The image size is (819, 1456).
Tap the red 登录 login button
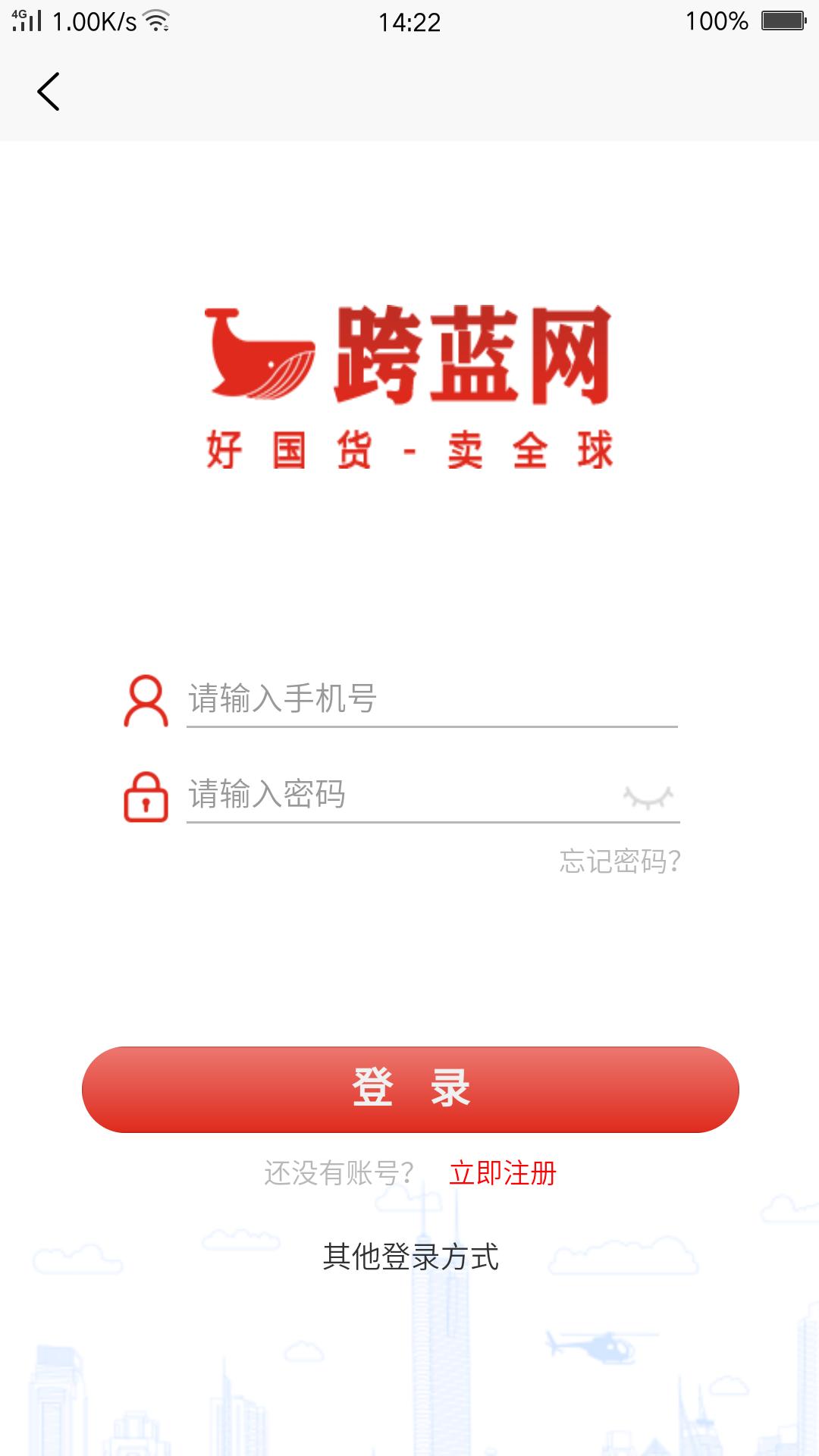point(410,1089)
